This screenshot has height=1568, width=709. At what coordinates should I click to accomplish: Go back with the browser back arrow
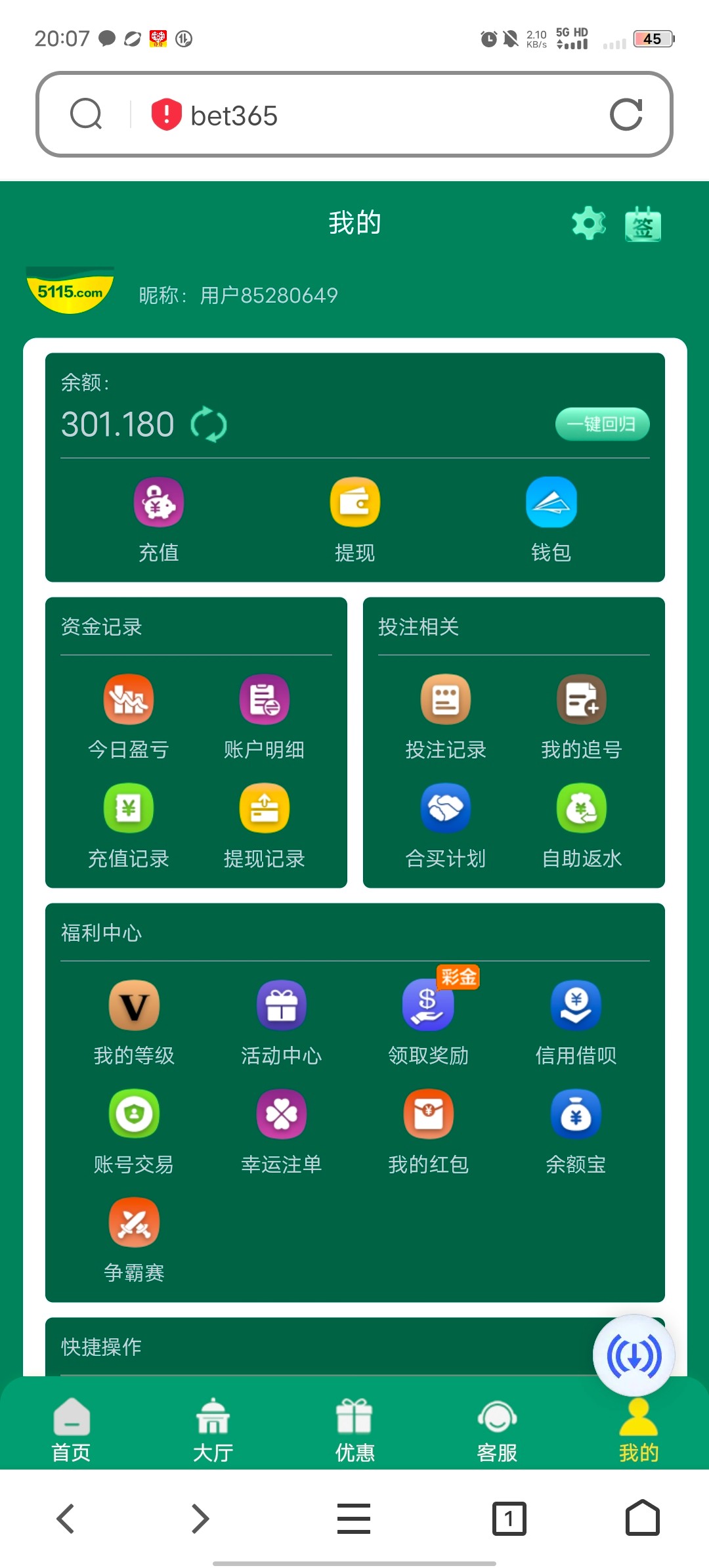click(x=66, y=1518)
